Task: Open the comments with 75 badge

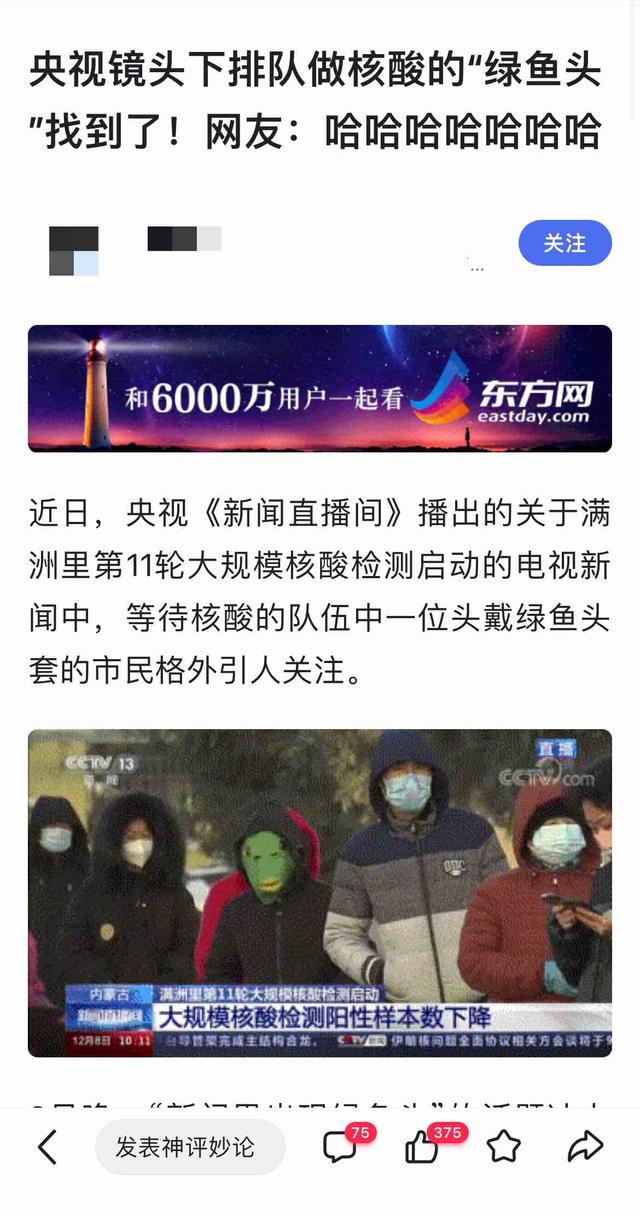Action: point(340,1147)
